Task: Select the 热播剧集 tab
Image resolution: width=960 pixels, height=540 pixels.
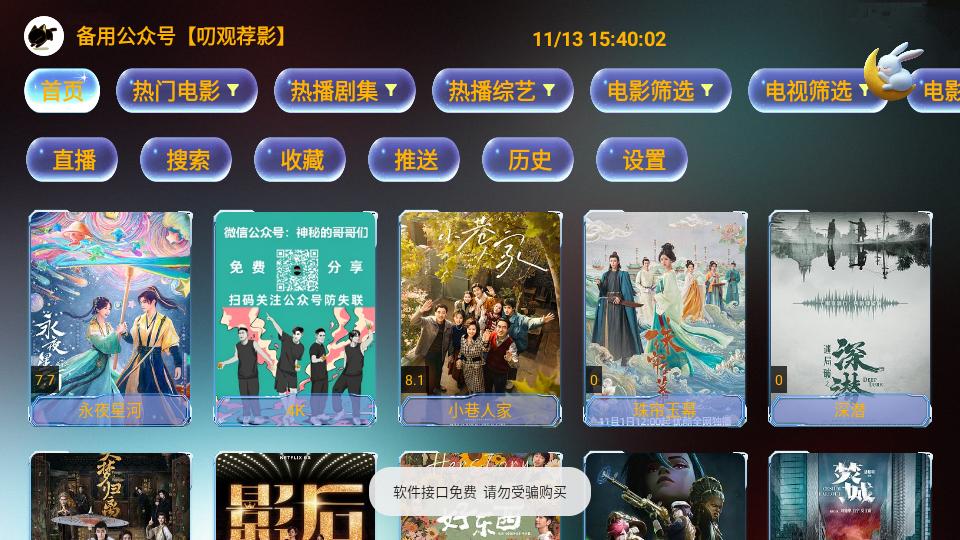Action: tap(344, 91)
